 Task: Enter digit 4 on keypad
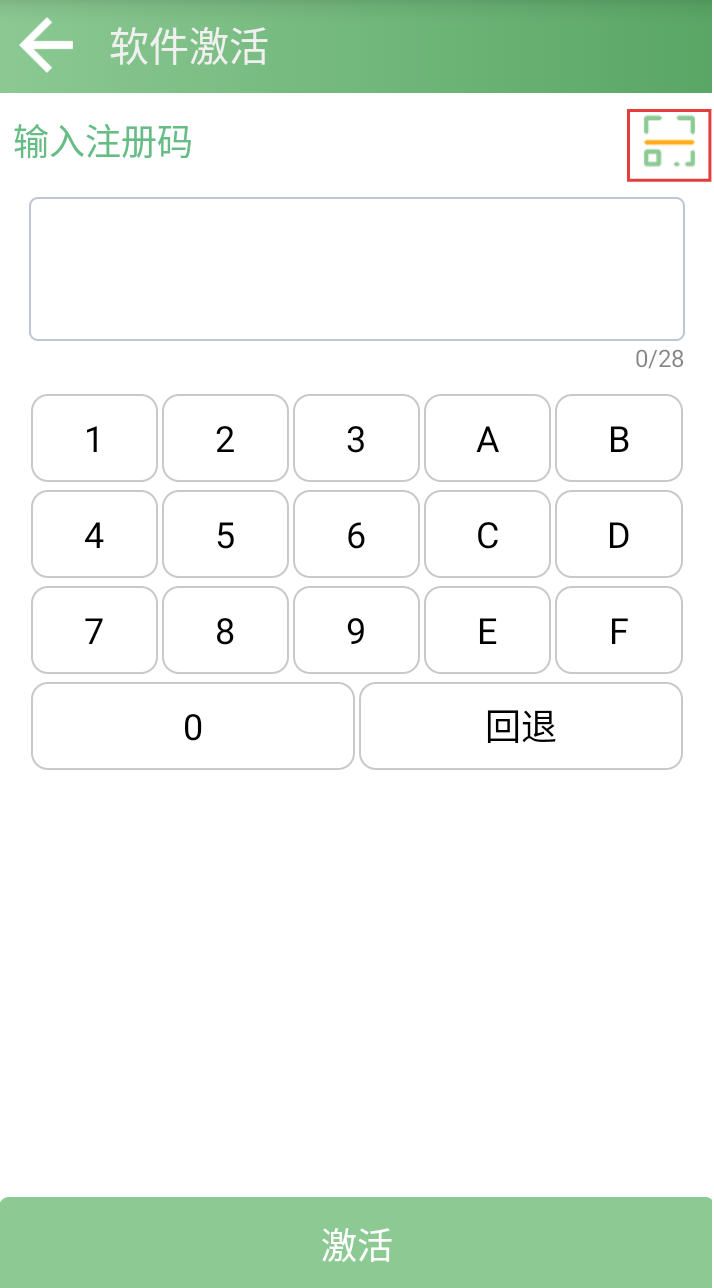pos(94,534)
